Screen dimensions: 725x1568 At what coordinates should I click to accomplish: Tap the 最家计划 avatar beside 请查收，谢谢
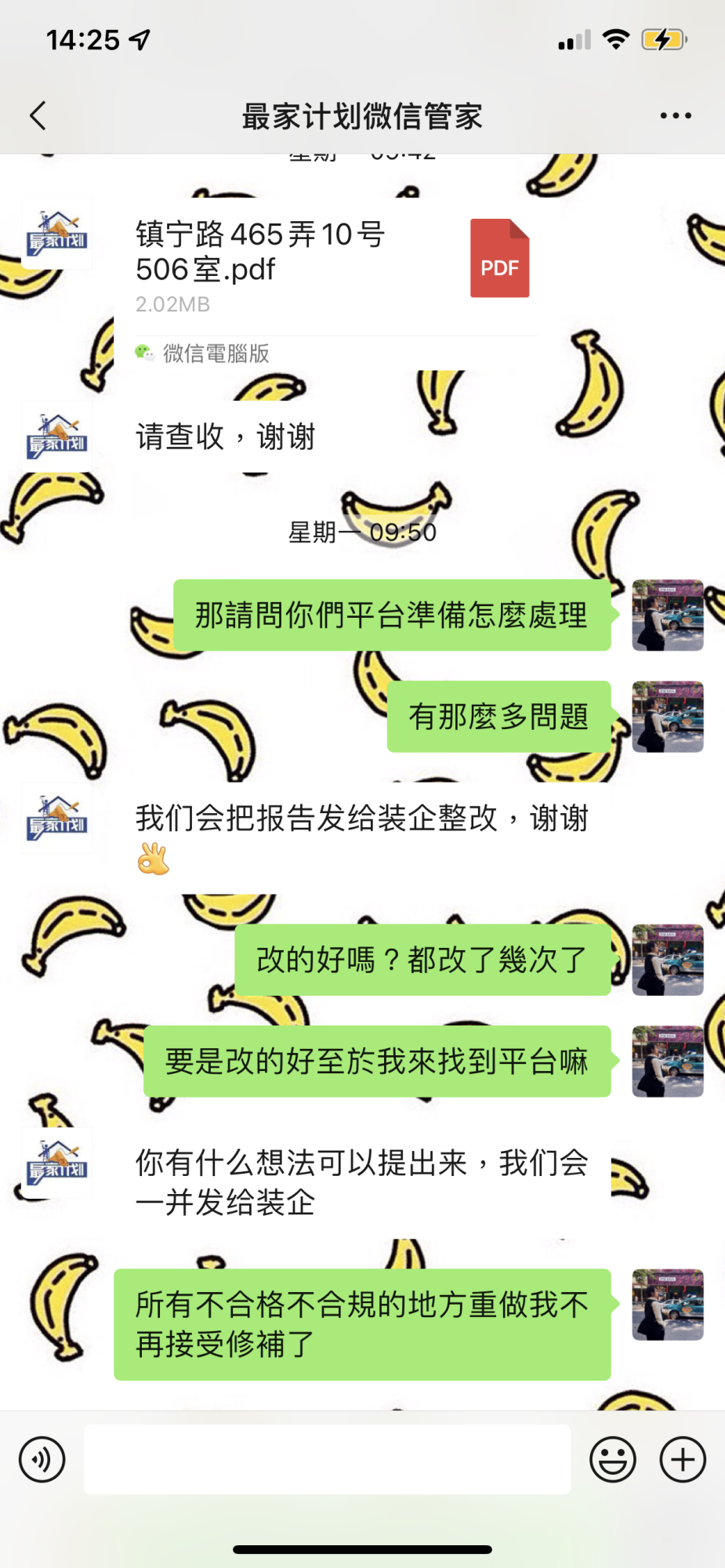56,437
